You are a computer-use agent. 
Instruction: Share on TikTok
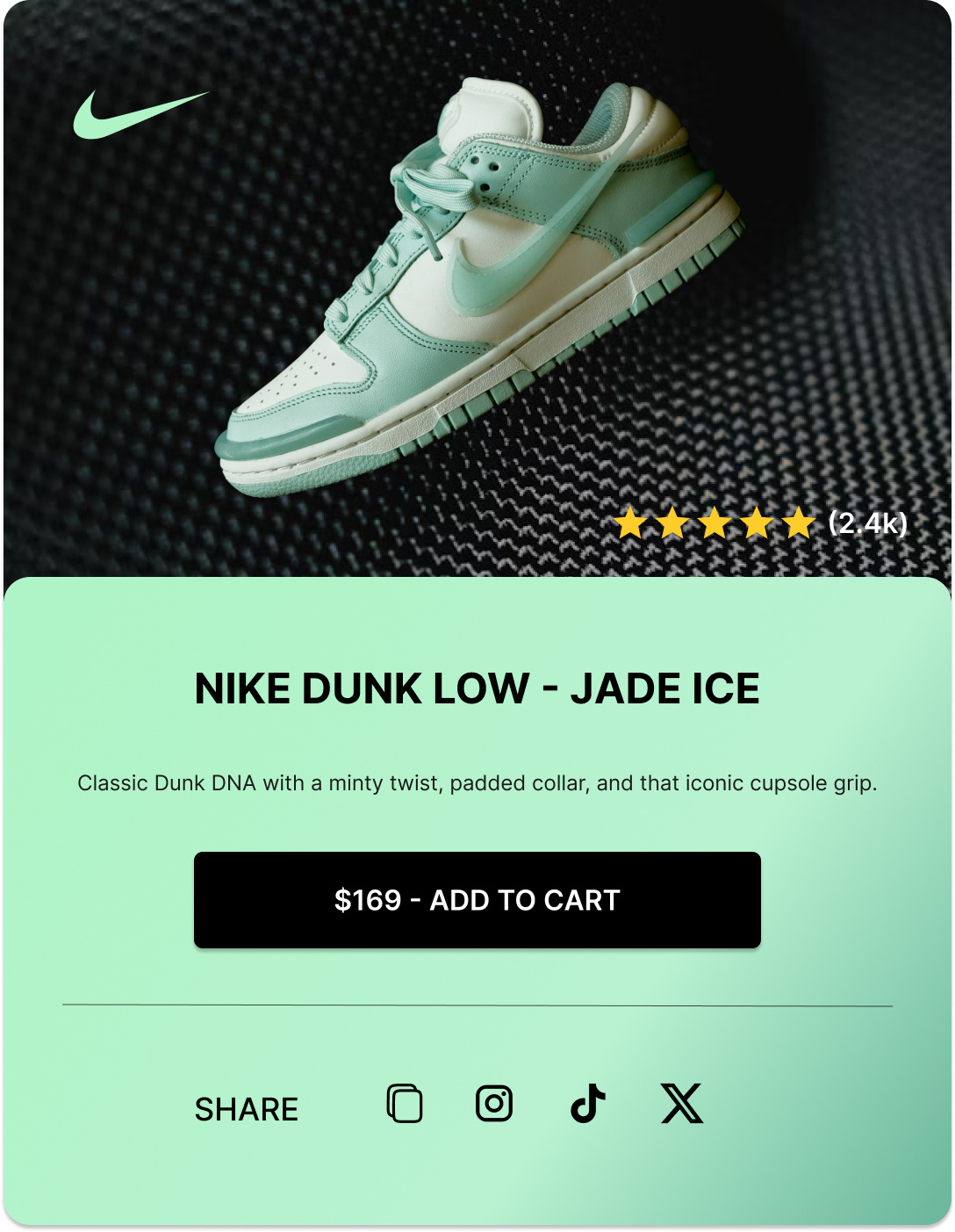click(588, 1104)
